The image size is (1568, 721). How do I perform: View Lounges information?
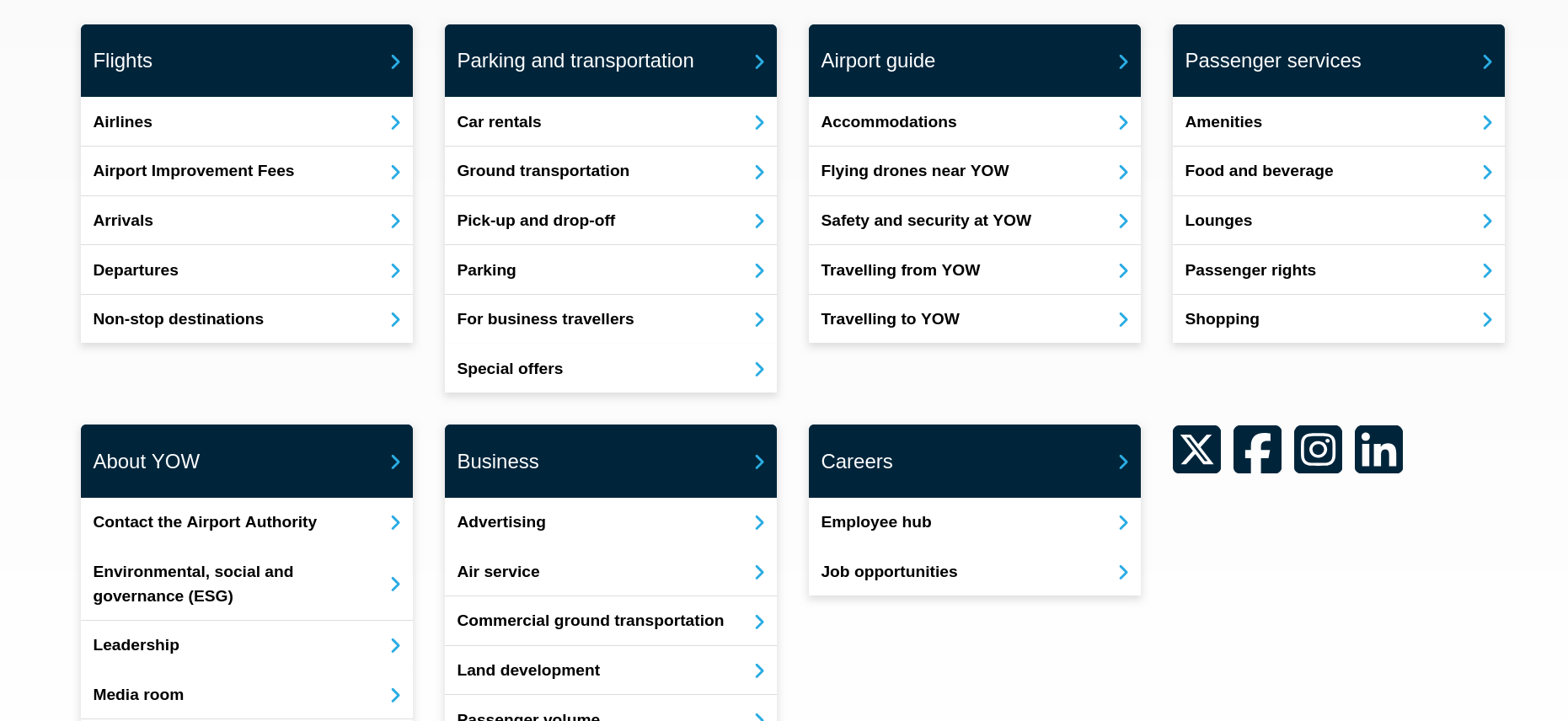1338,221
